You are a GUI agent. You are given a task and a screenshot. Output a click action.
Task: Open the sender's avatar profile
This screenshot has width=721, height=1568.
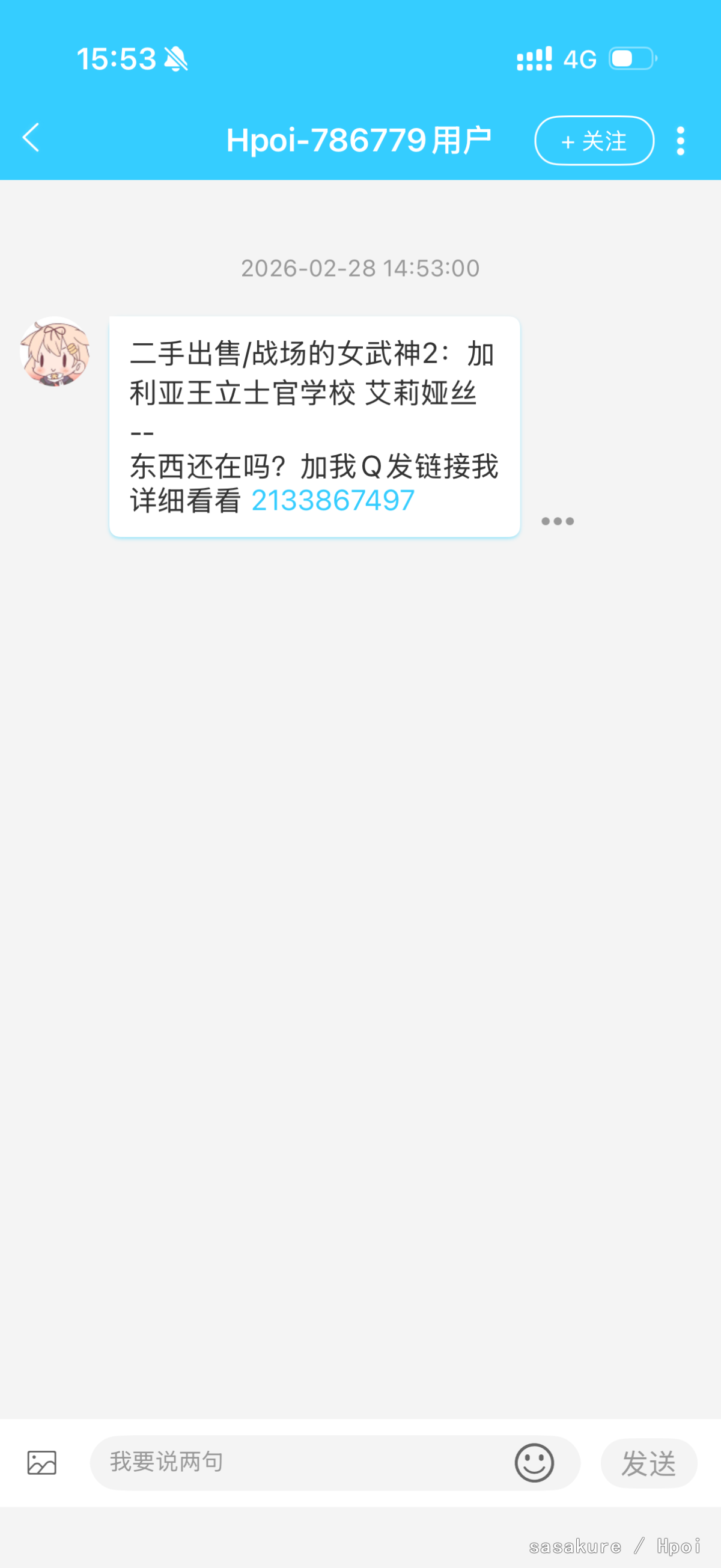(55, 352)
